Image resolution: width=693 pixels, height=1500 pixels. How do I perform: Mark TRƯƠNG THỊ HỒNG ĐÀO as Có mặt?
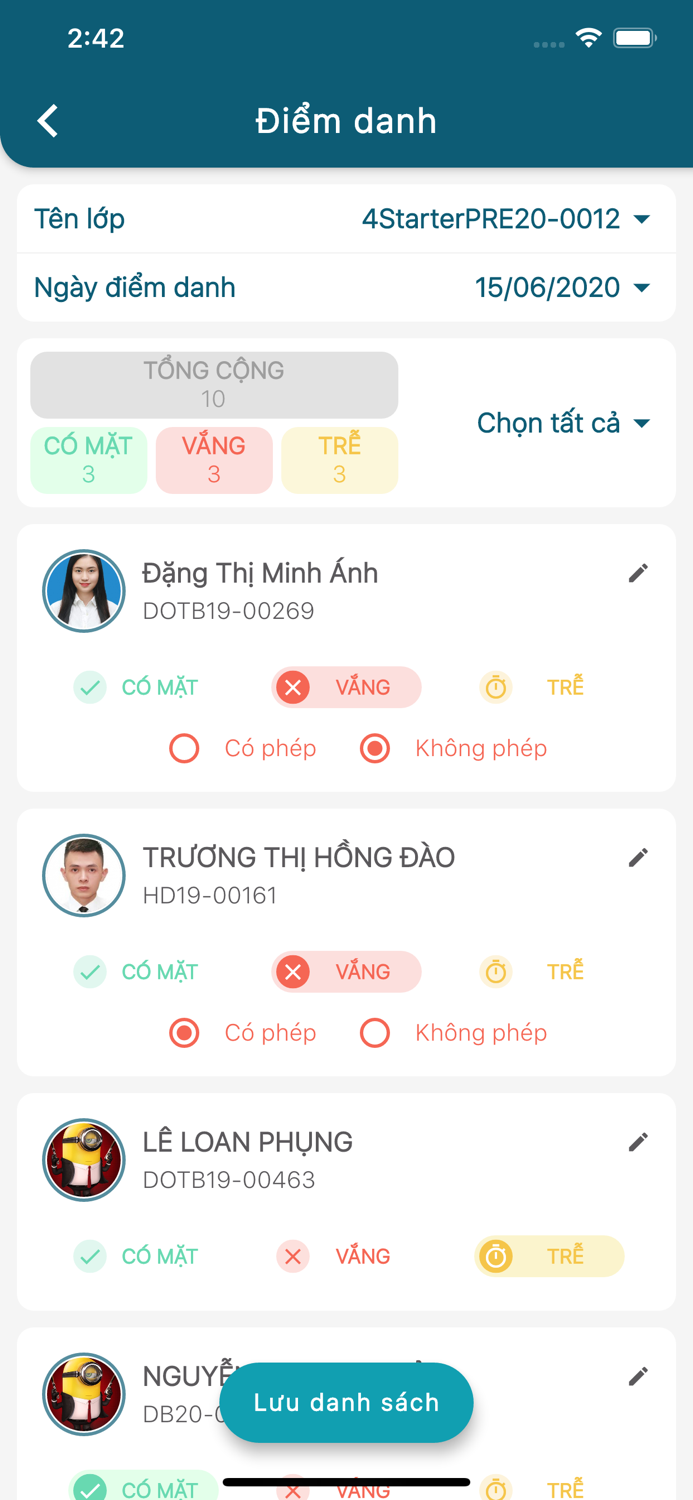pyautogui.click(x=136, y=972)
